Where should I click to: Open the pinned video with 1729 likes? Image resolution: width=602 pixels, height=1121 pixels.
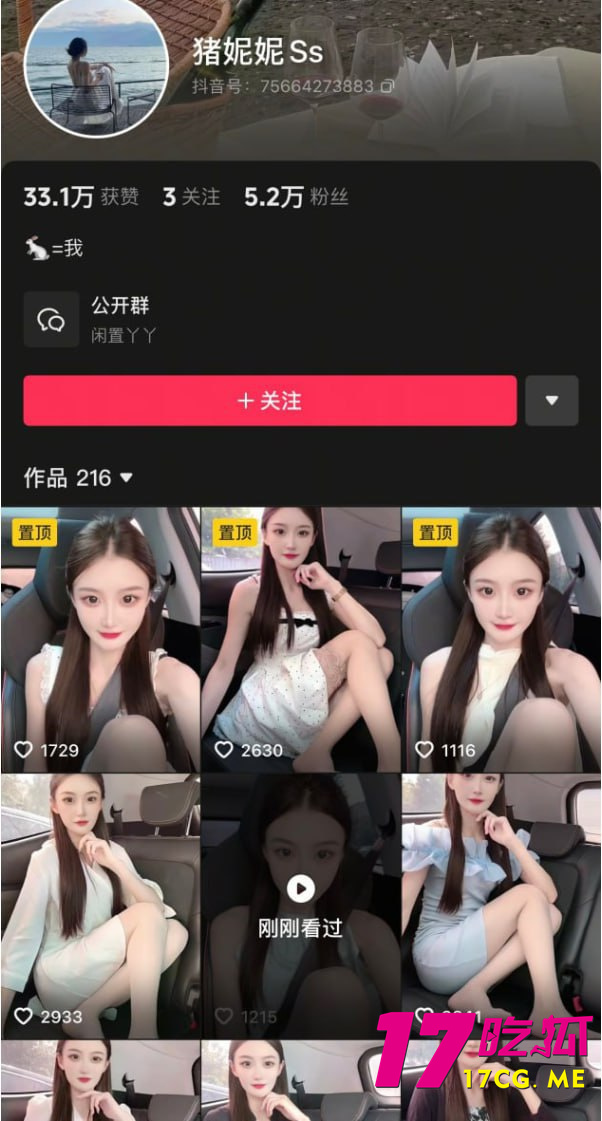[x=100, y=640]
